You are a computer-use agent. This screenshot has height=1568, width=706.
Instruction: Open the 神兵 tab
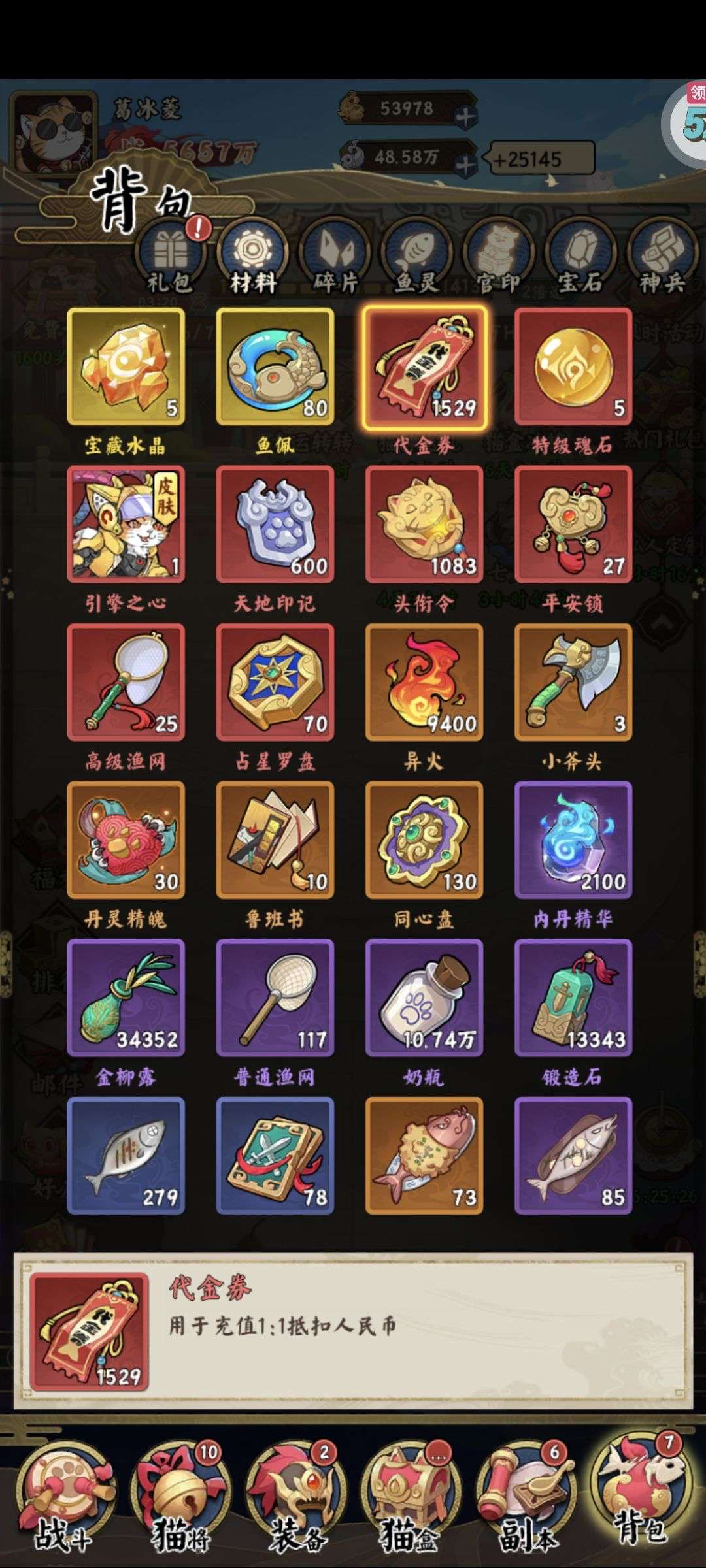tap(663, 257)
